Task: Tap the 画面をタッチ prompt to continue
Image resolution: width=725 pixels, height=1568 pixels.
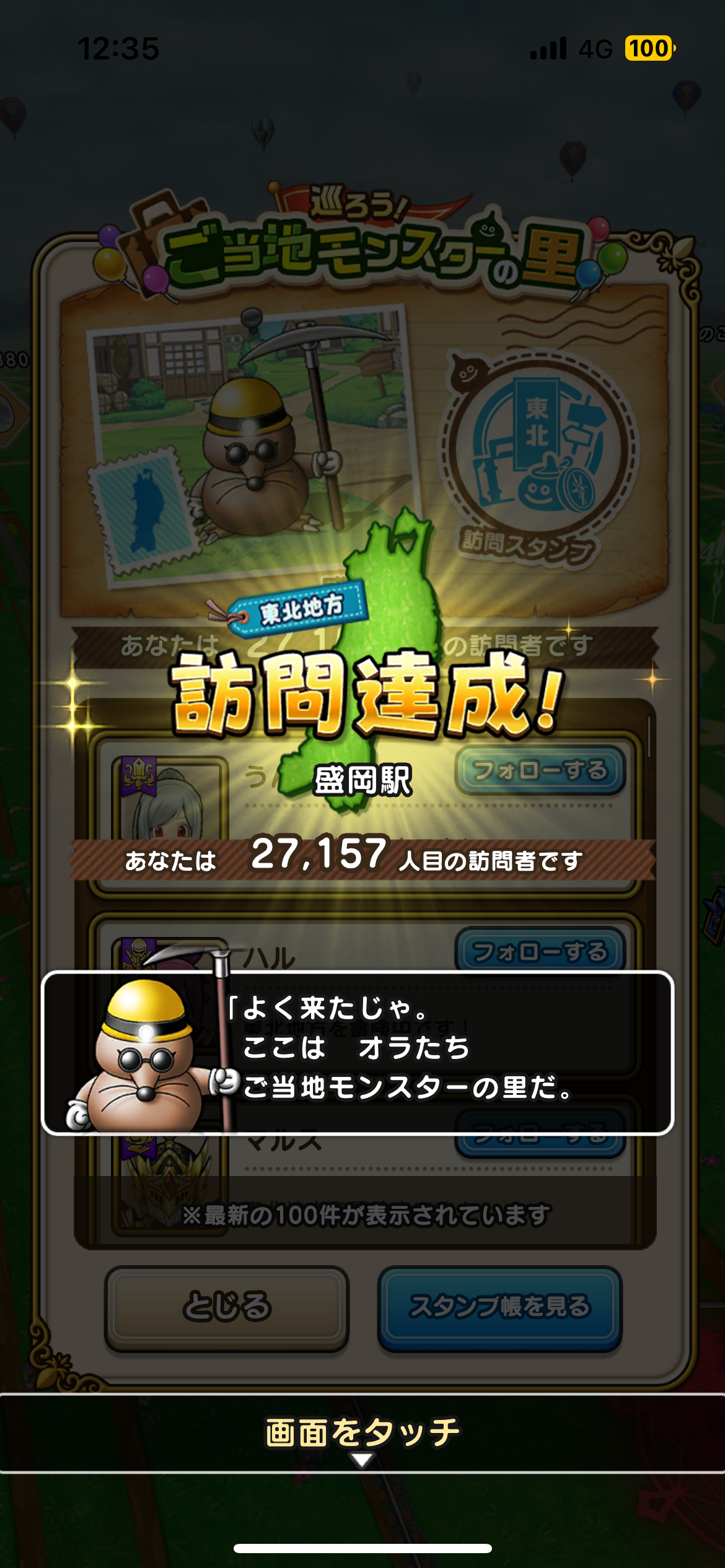Action: [x=362, y=1433]
